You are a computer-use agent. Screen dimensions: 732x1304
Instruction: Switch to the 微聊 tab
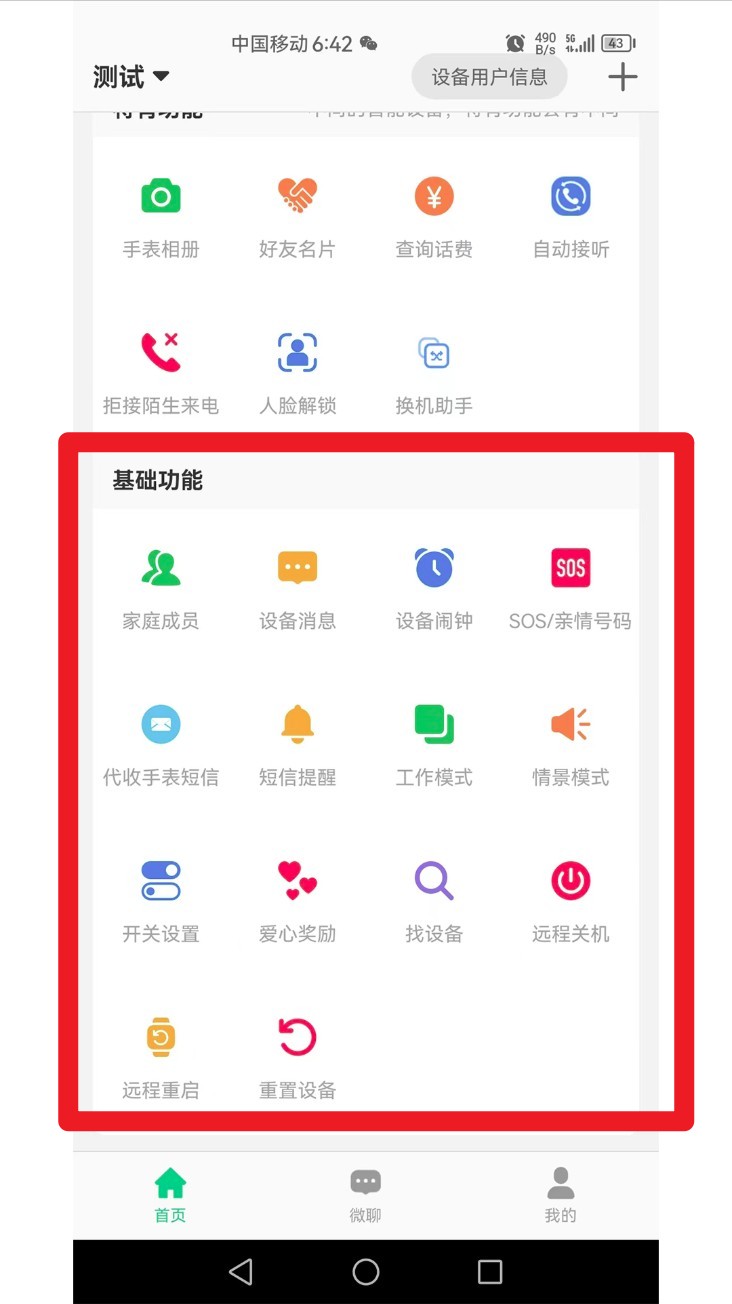coord(365,1196)
